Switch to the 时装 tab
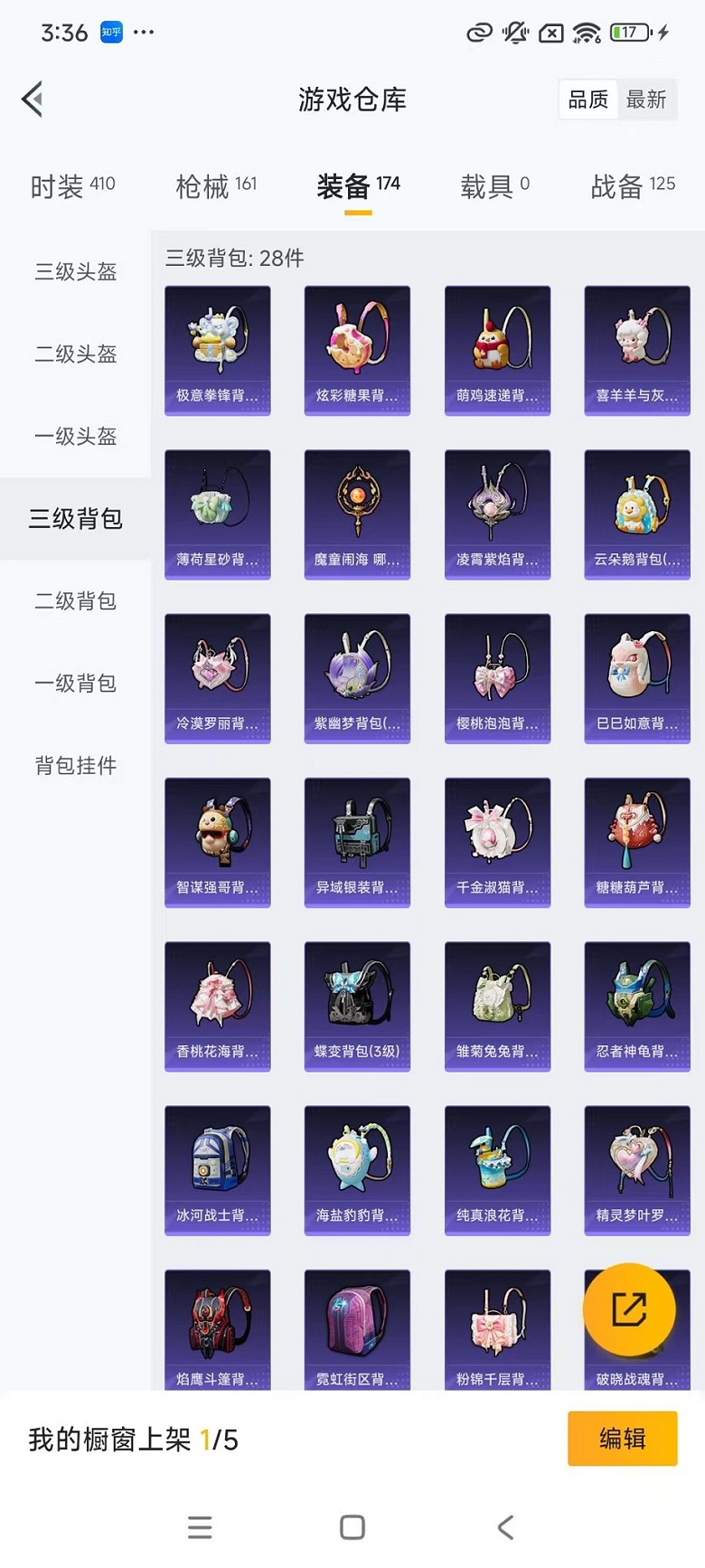The width and height of the screenshot is (705, 1568). pyautogui.click(x=72, y=185)
